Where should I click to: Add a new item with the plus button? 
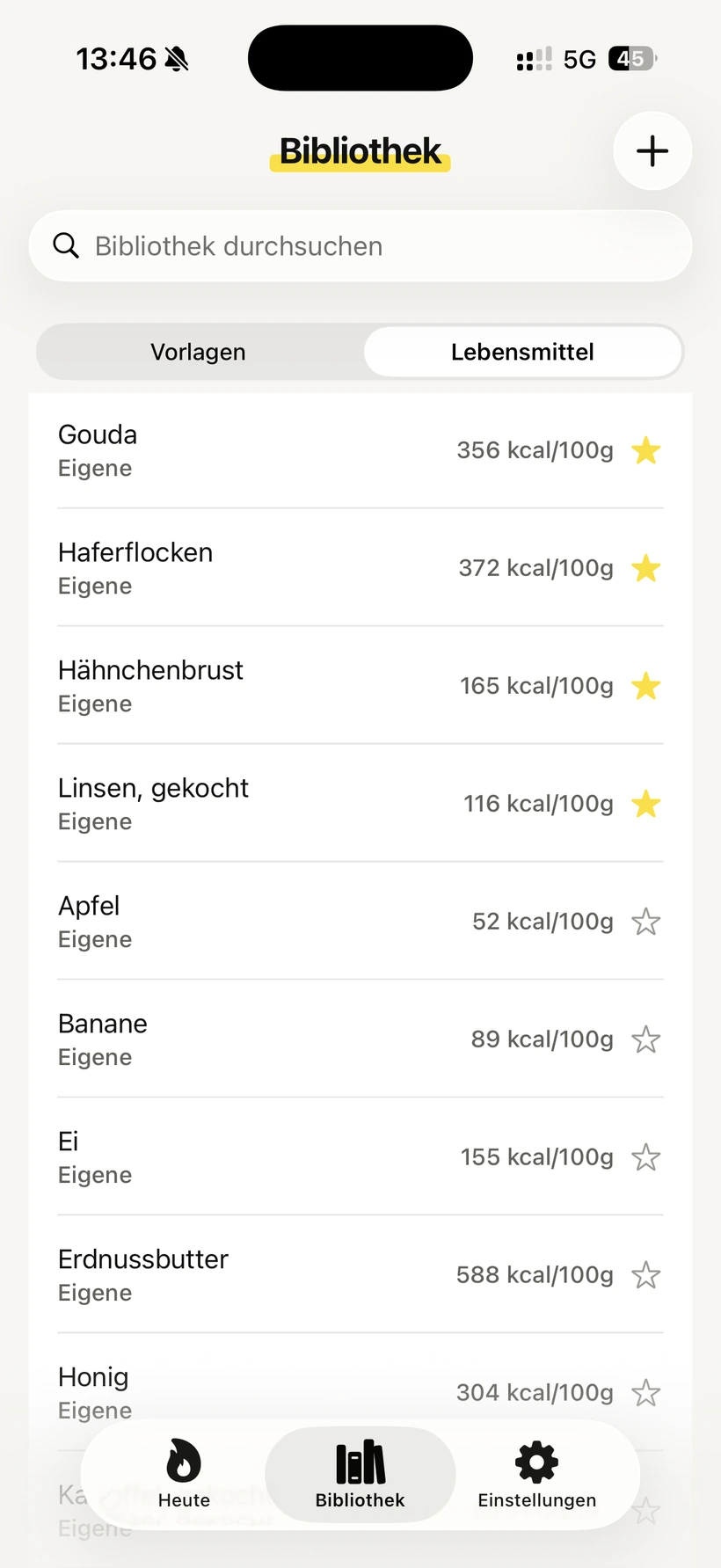(652, 151)
